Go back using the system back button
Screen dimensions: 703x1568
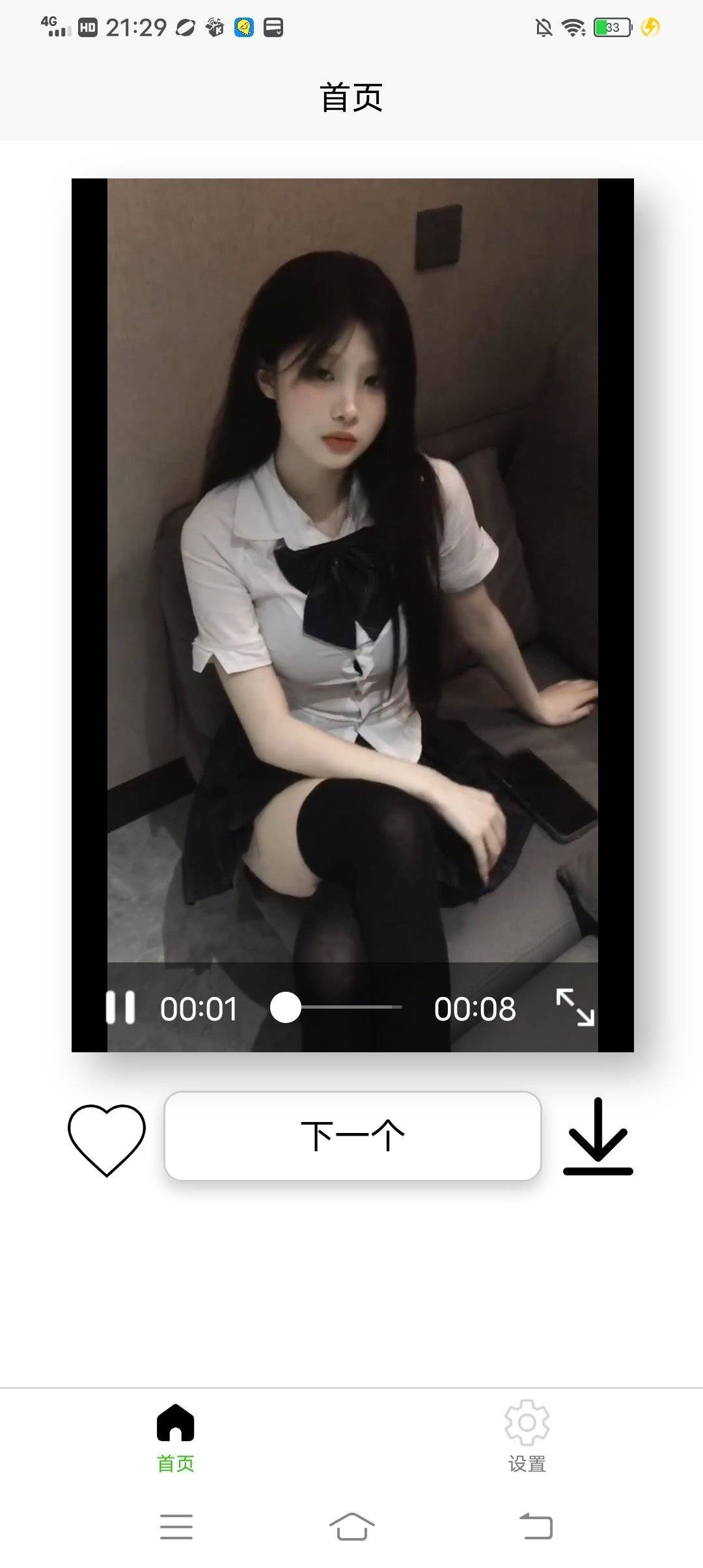[536, 1526]
